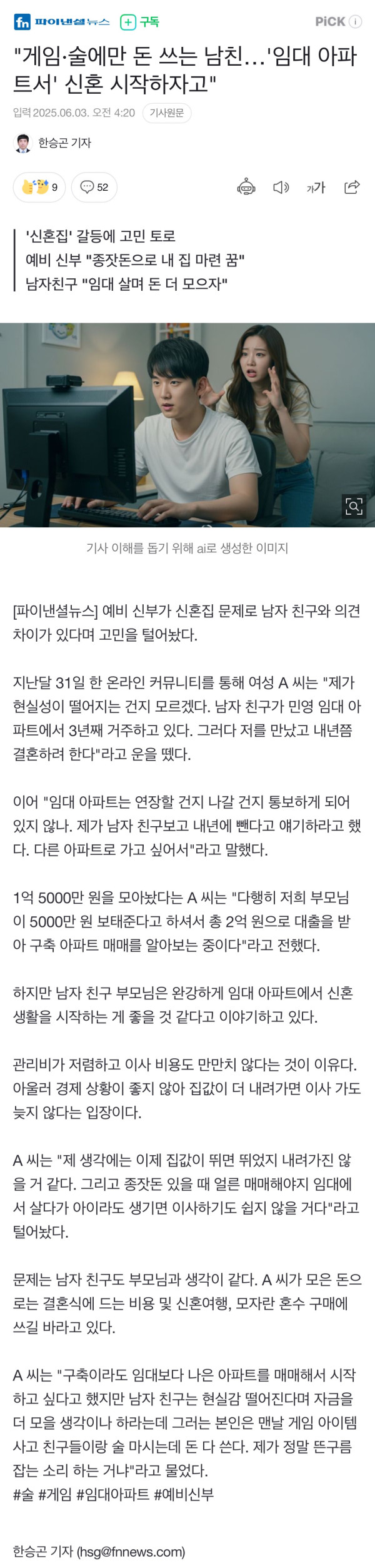
Task: Change font size with 가가 icon
Action: [316, 187]
